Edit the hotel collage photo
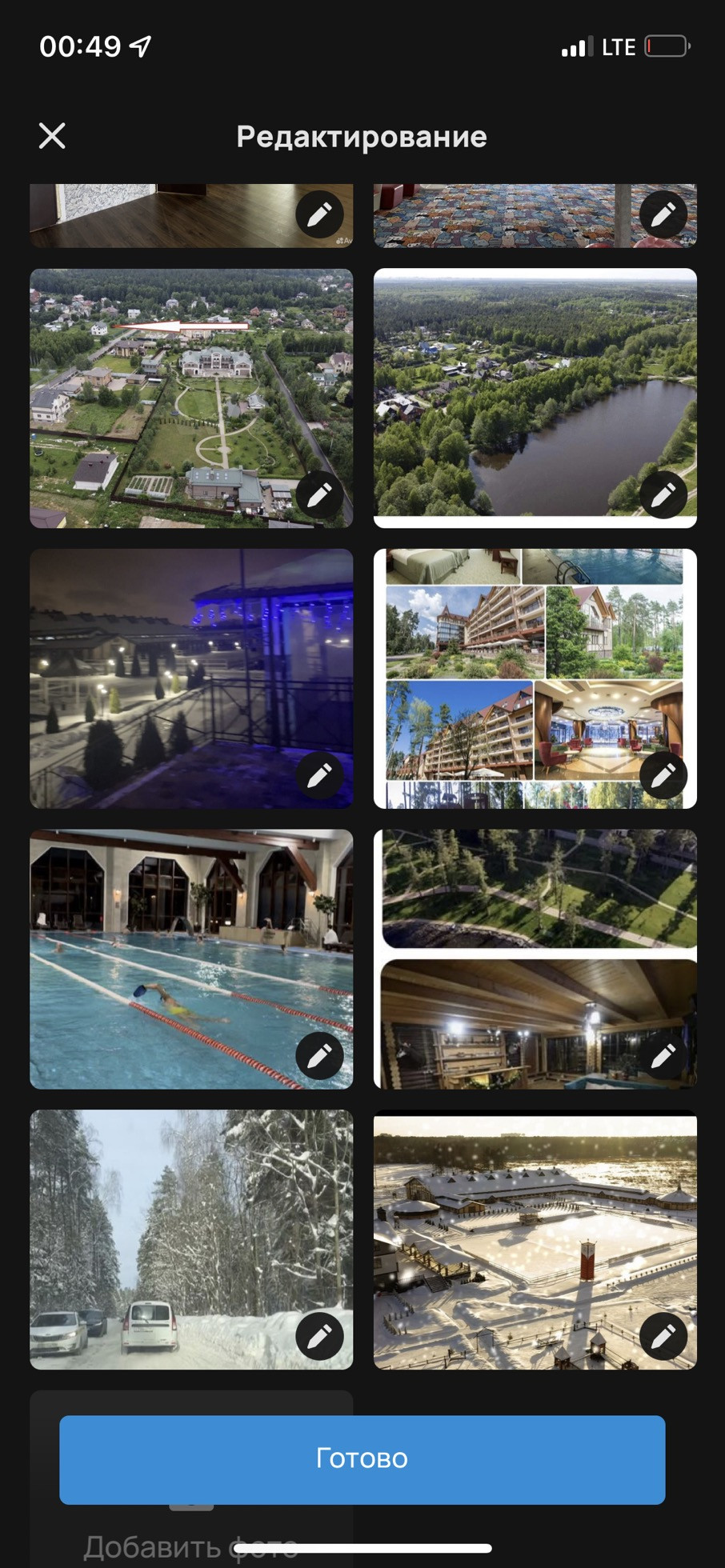725x1568 pixels. [x=663, y=775]
